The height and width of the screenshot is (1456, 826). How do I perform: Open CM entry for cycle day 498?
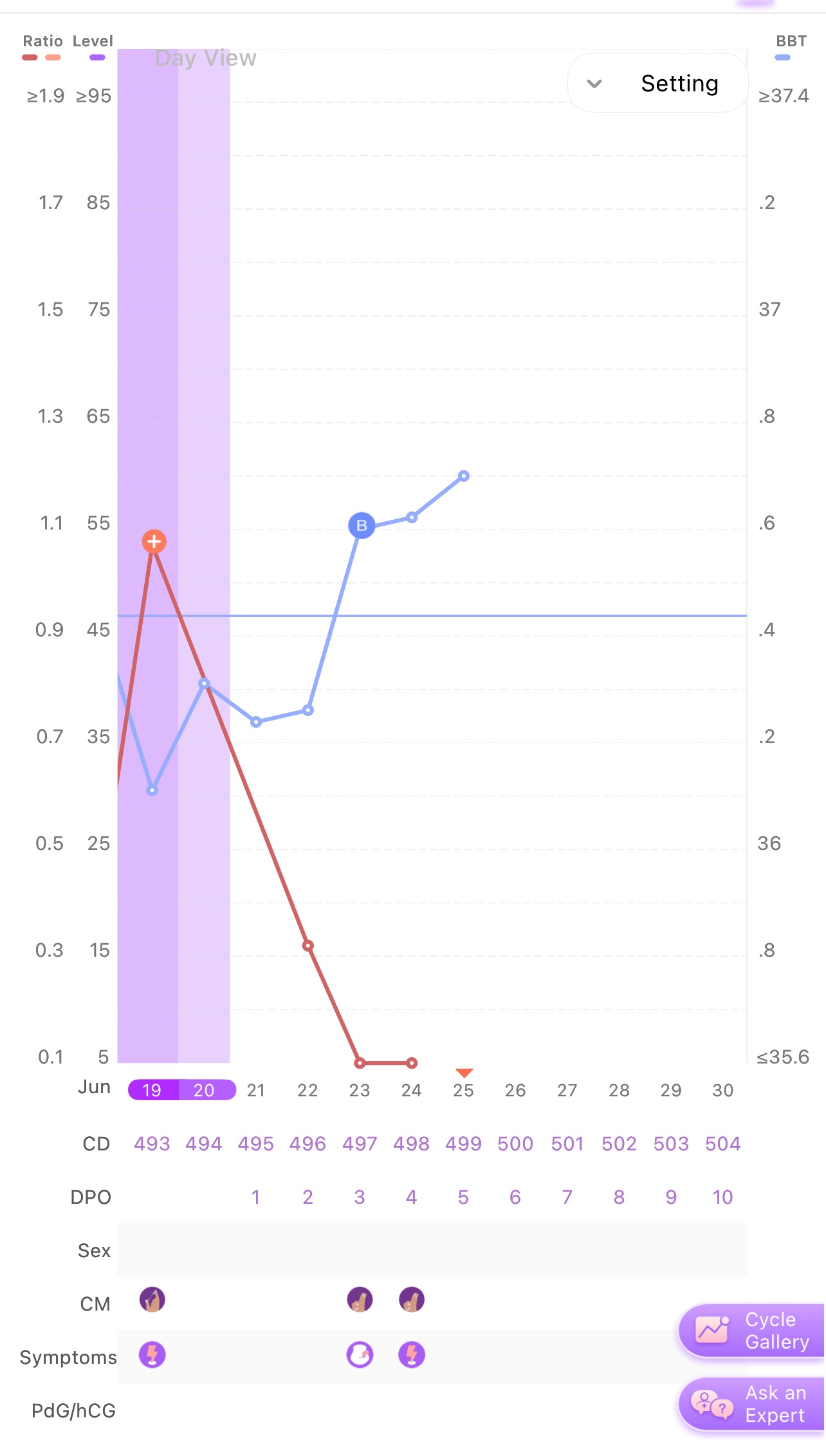point(412,1300)
